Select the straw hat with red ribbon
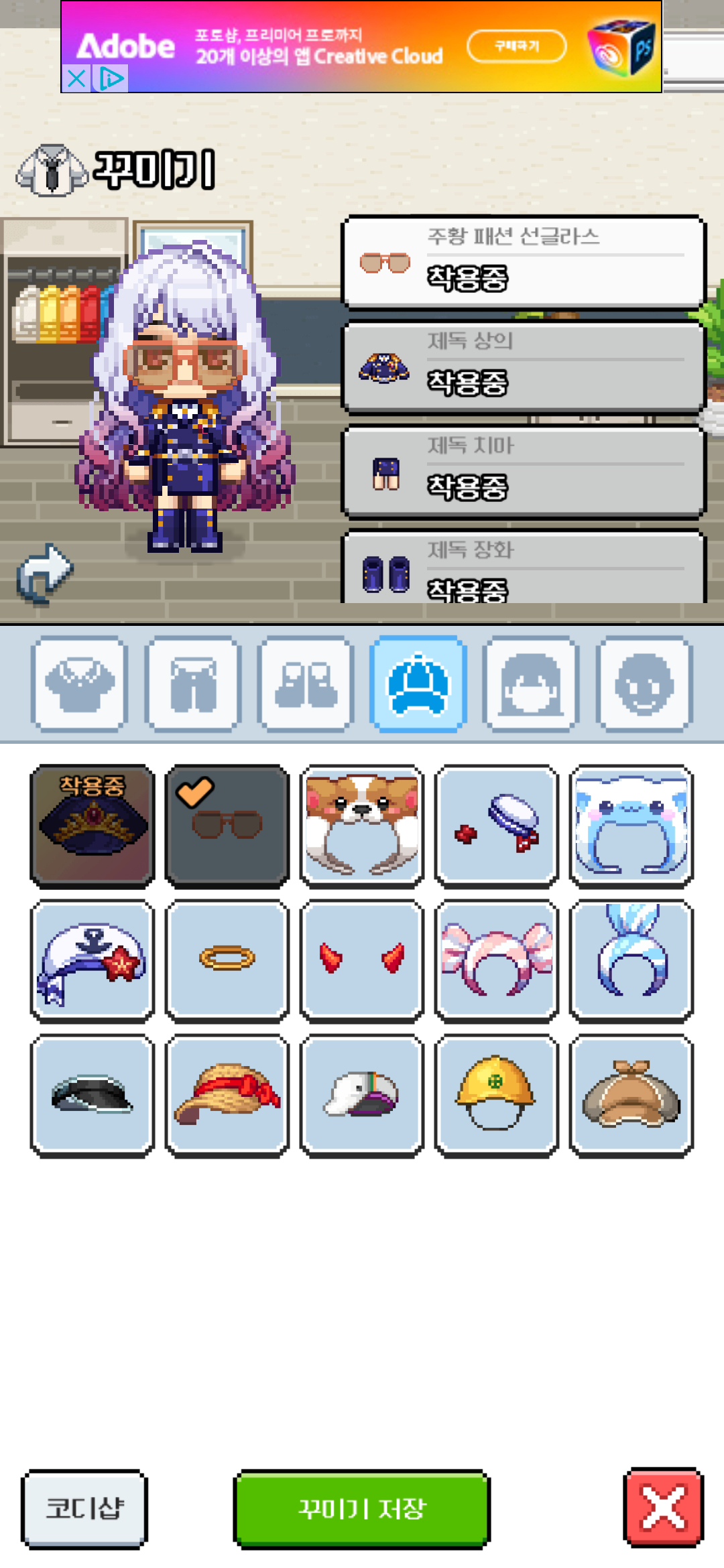The image size is (724, 1568). (227, 1095)
